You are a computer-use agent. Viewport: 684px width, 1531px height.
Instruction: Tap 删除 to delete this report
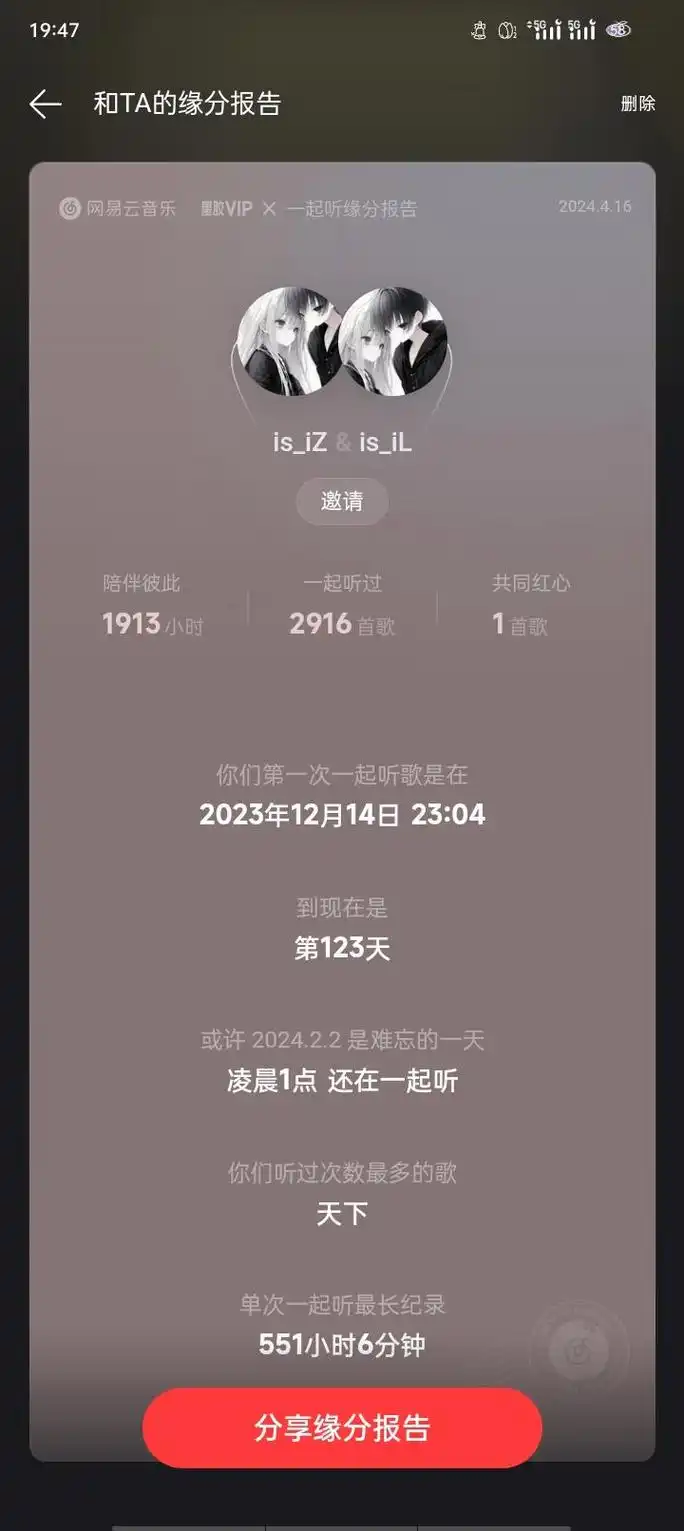click(x=637, y=104)
